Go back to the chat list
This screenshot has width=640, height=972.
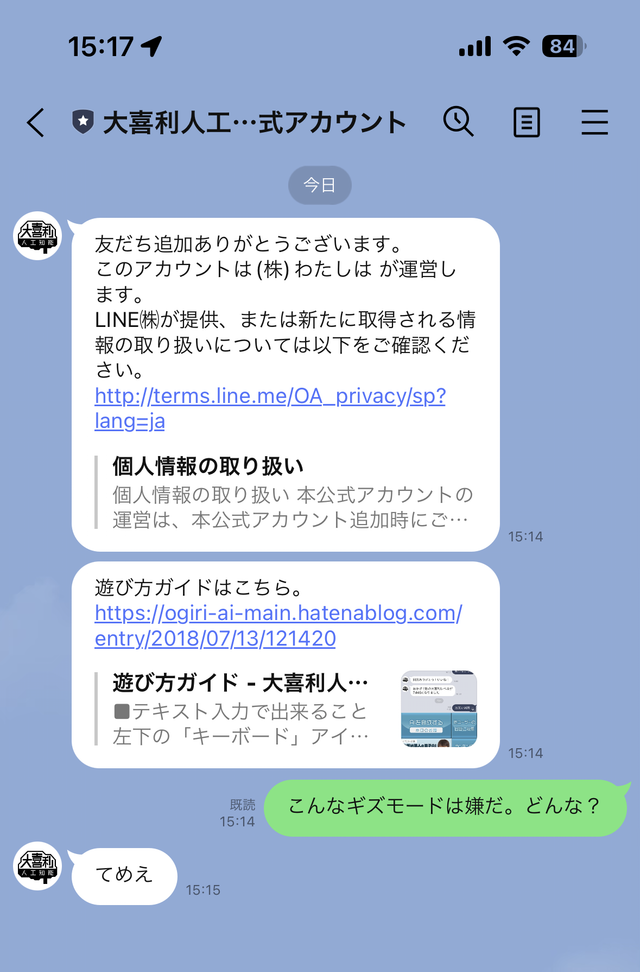[x=36, y=123]
